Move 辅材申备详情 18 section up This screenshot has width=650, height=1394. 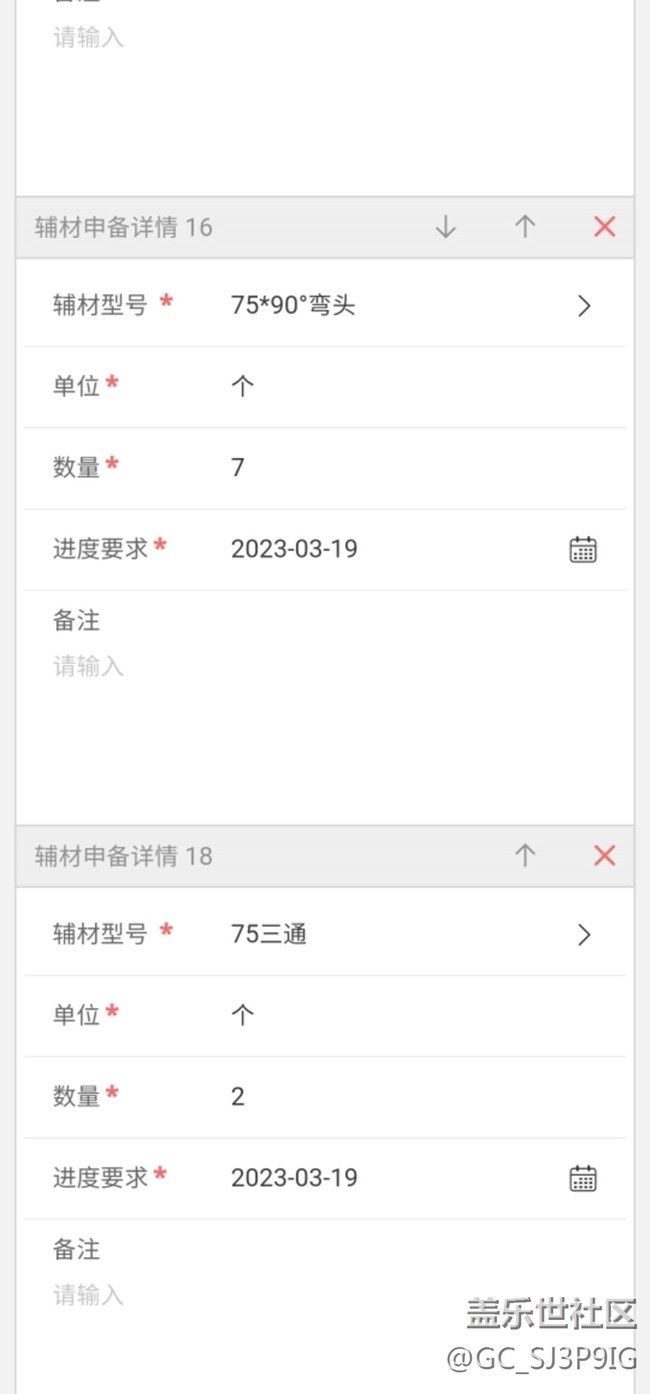click(x=525, y=855)
